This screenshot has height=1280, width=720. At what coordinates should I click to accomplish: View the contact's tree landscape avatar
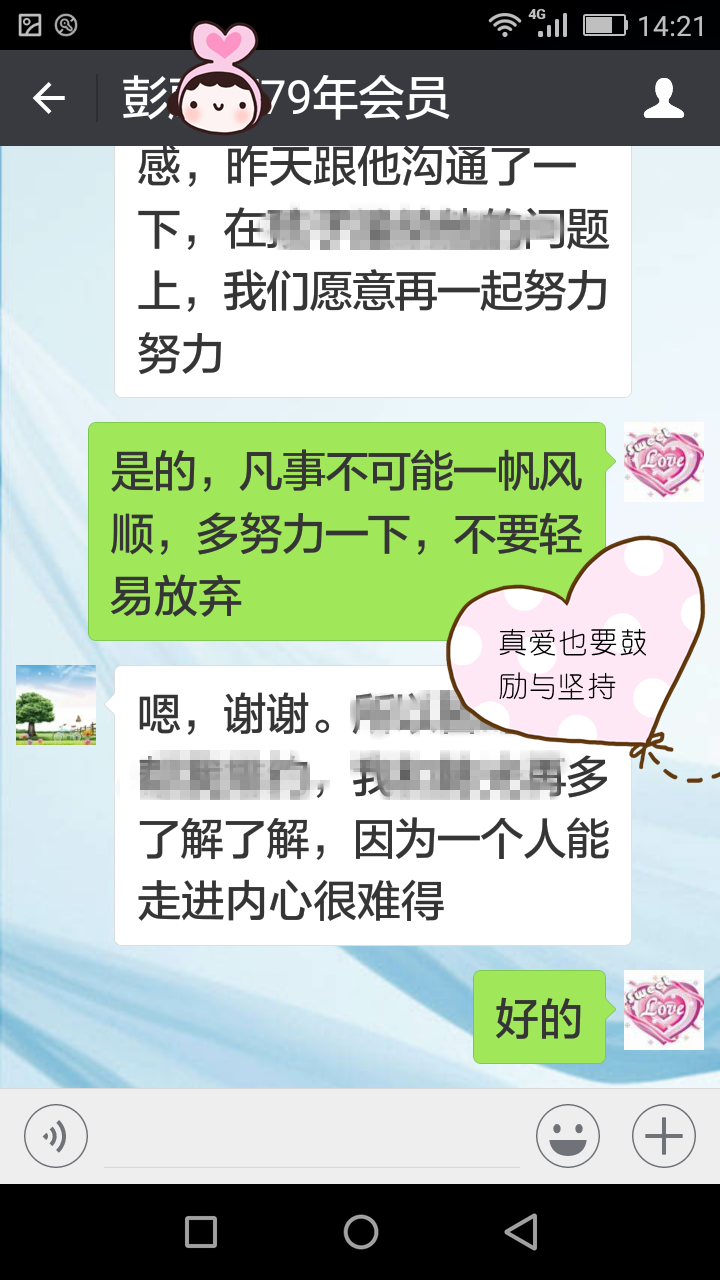tap(56, 705)
